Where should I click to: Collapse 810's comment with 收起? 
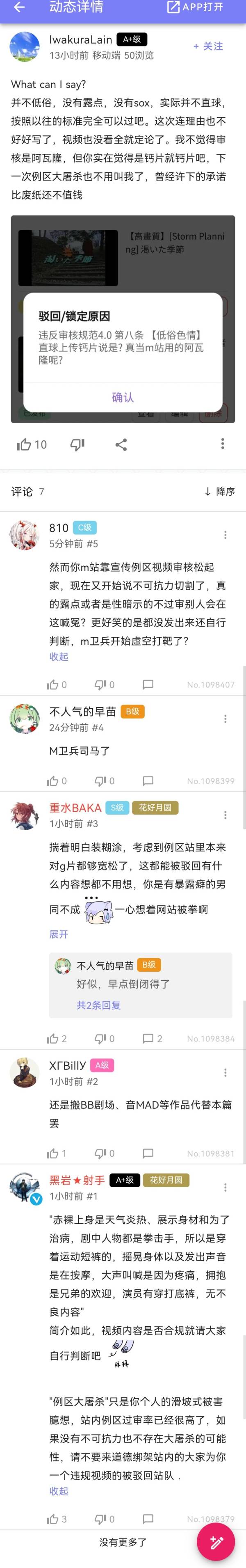point(59,656)
